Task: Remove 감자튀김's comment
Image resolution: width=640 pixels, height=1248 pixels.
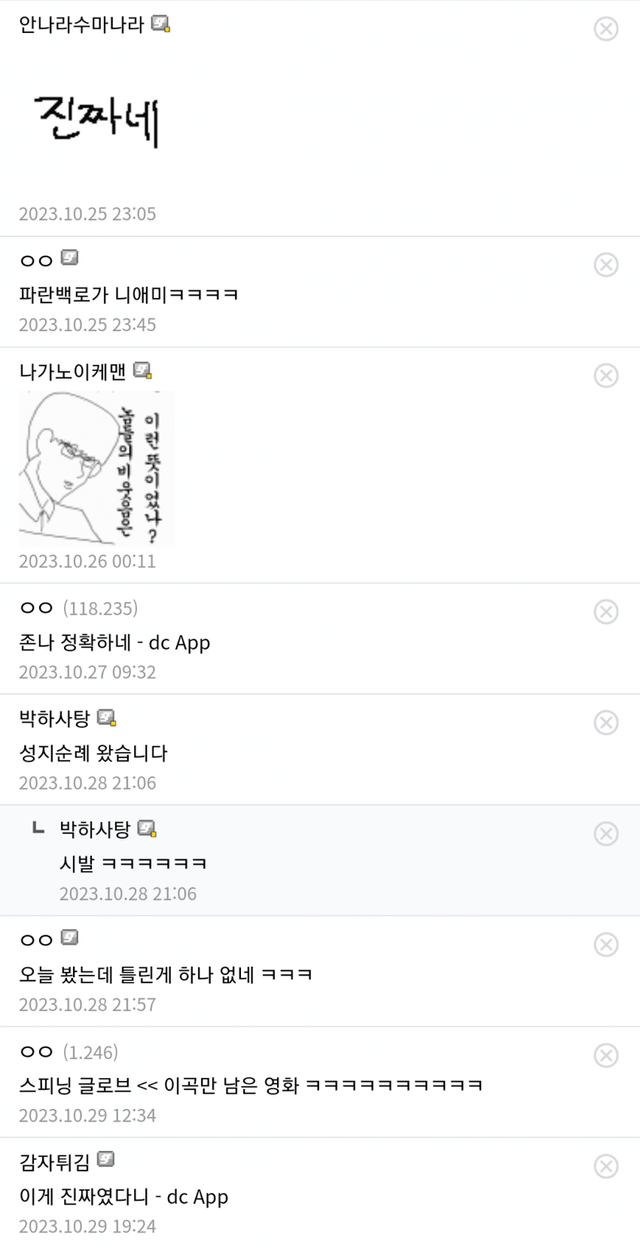Action: [x=606, y=1166]
